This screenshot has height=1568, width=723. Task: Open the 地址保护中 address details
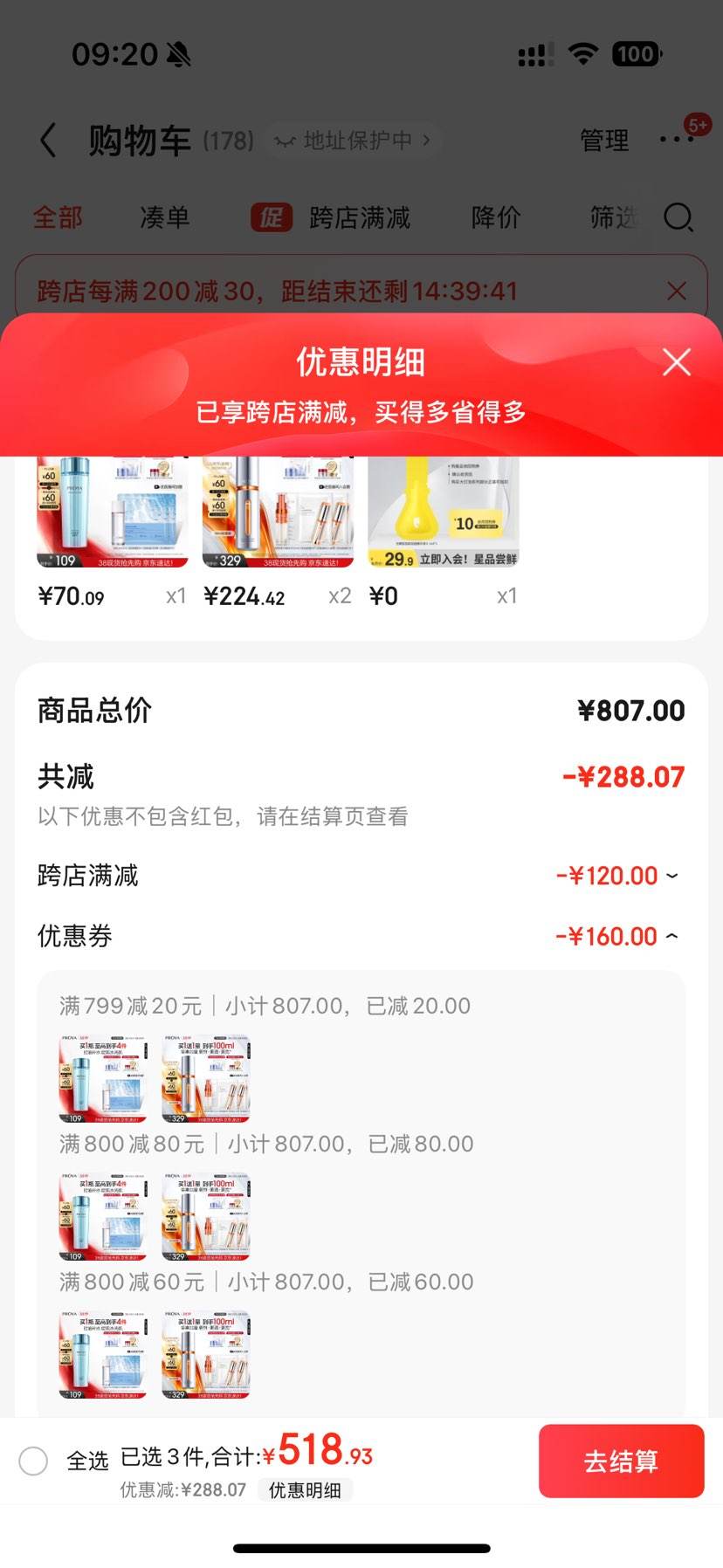click(358, 140)
